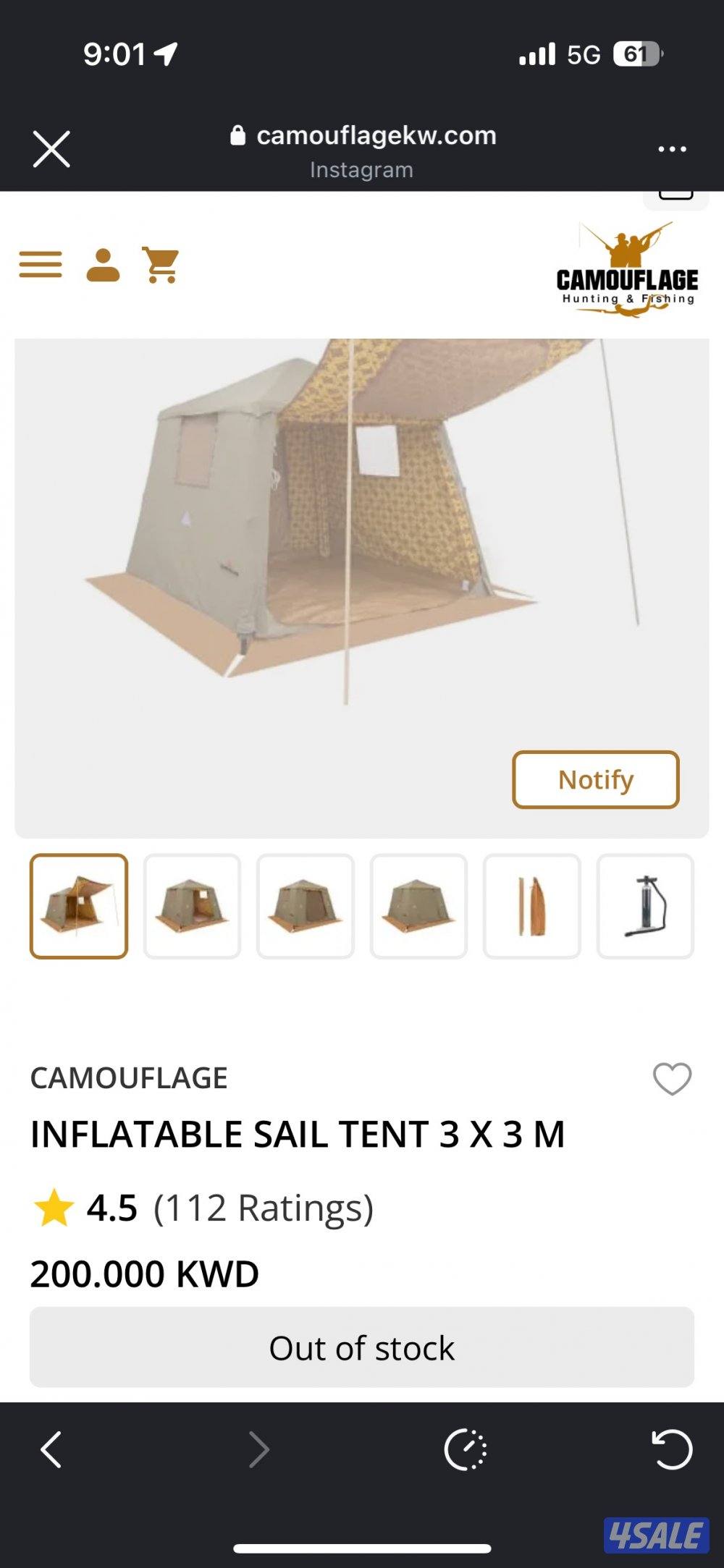
Task: Select the hand pump thumbnail image
Action: tap(646, 908)
